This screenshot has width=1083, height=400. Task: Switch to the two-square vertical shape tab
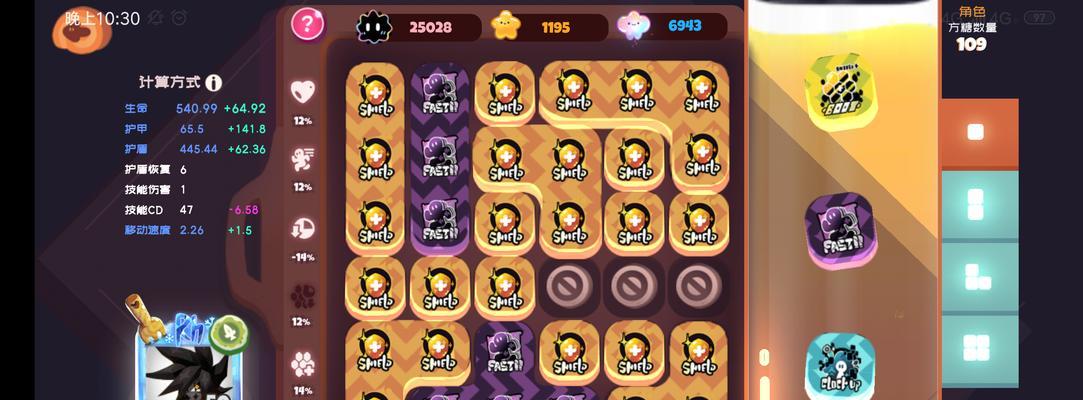[x=976, y=203]
